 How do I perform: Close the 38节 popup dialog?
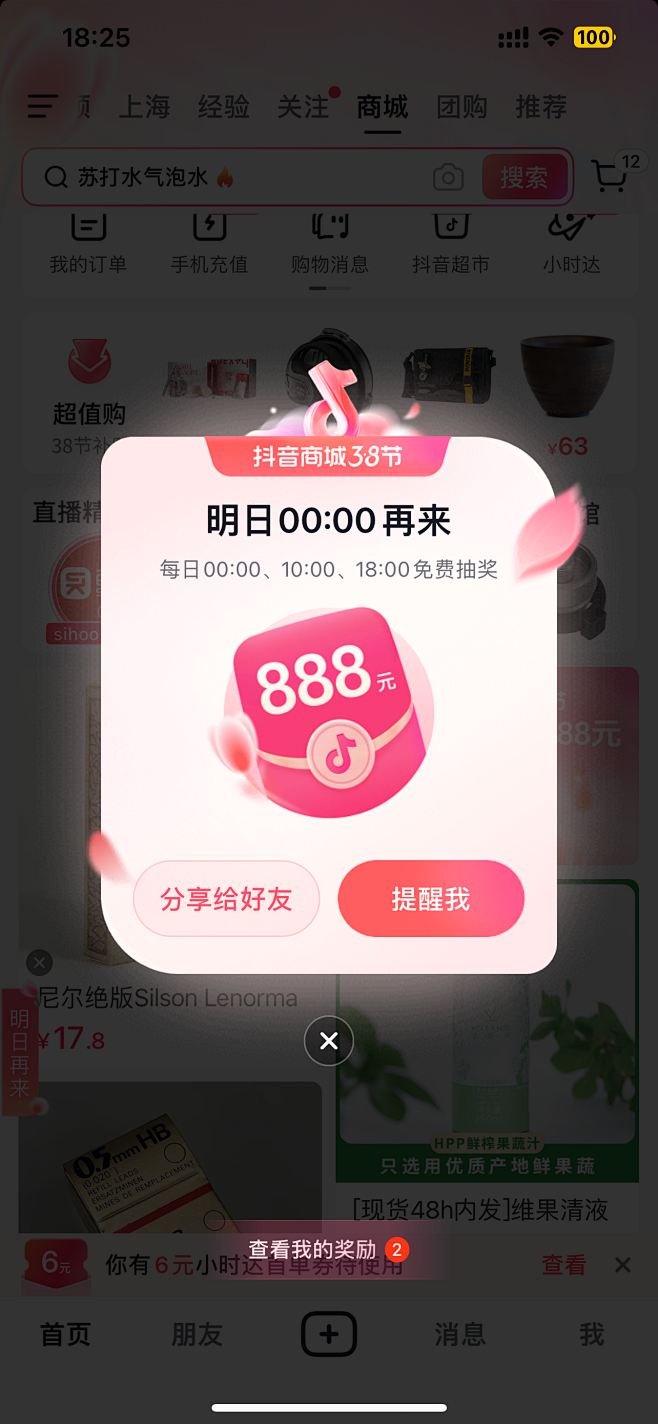point(329,1041)
